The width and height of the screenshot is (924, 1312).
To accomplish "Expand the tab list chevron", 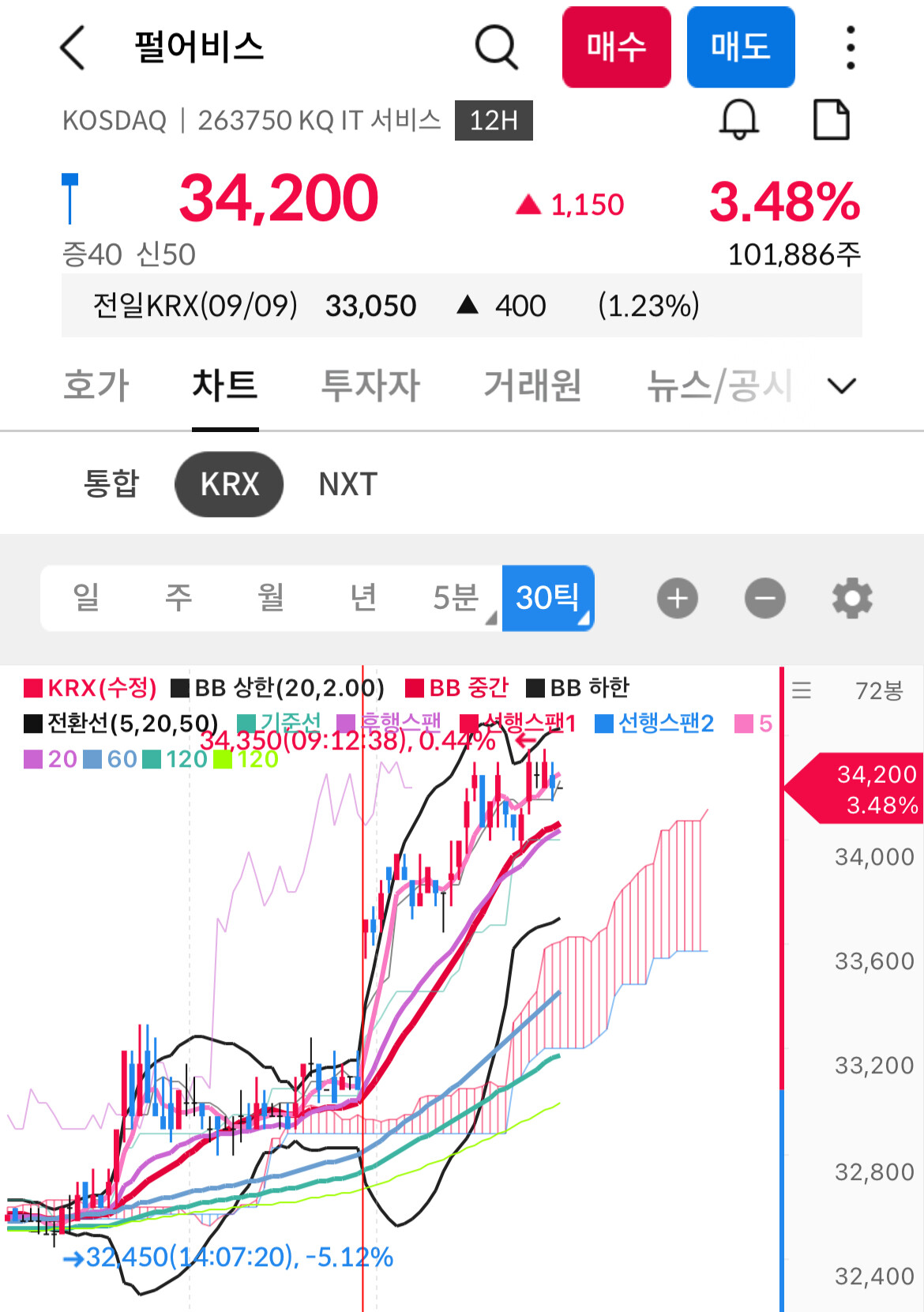I will click(x=842, y=385).
